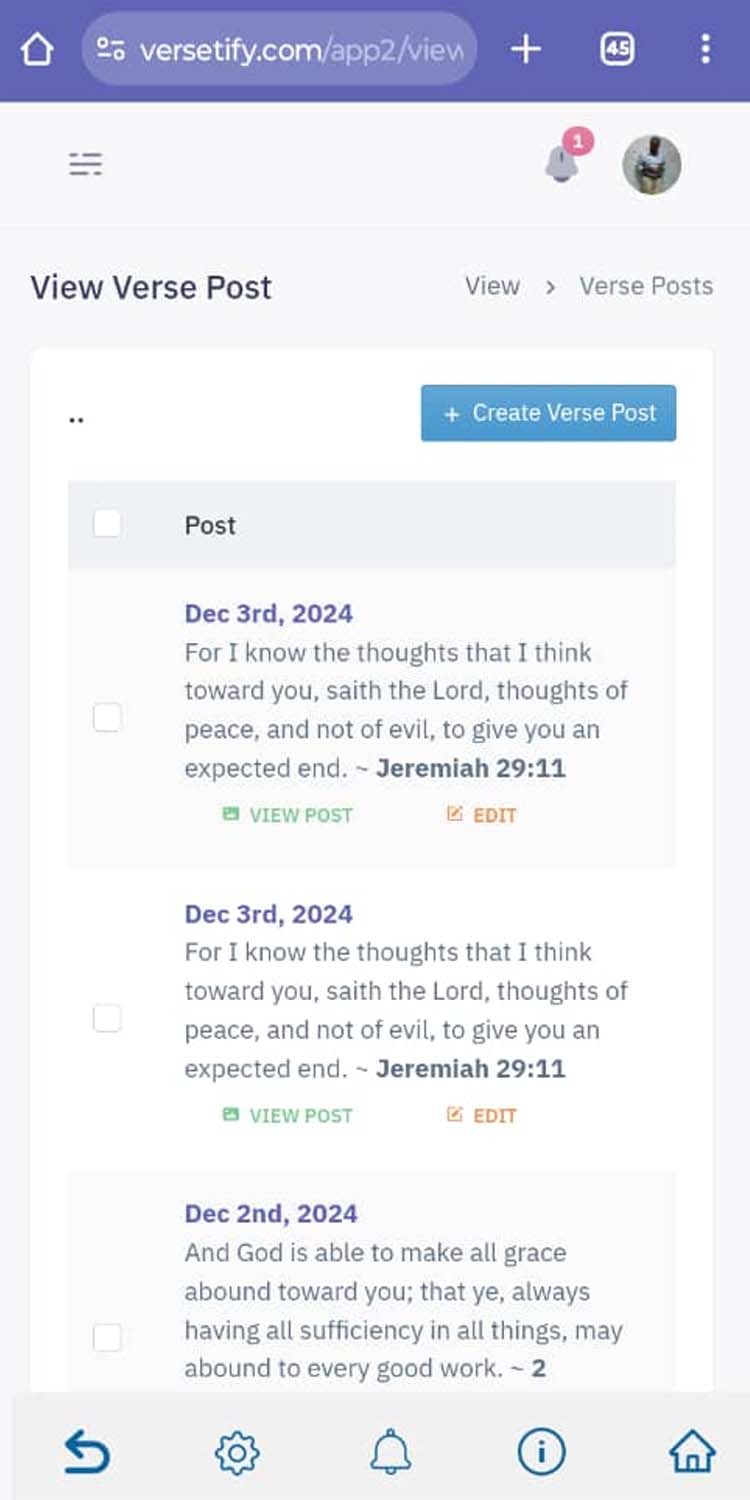
Task: Open a new browser tab
Action: coord(526,49)
